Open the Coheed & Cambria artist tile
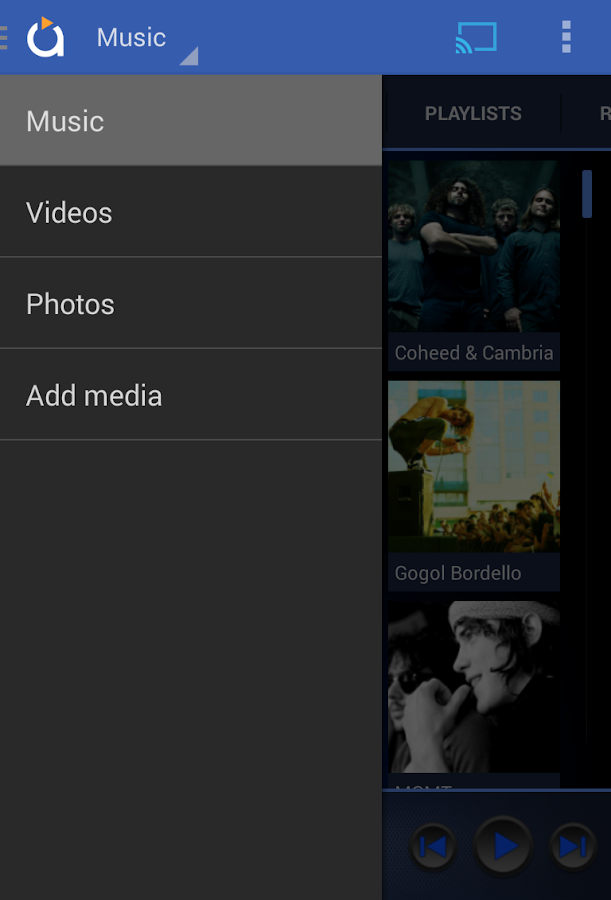This screenshot has height=900, width=611. coord(474,265)
